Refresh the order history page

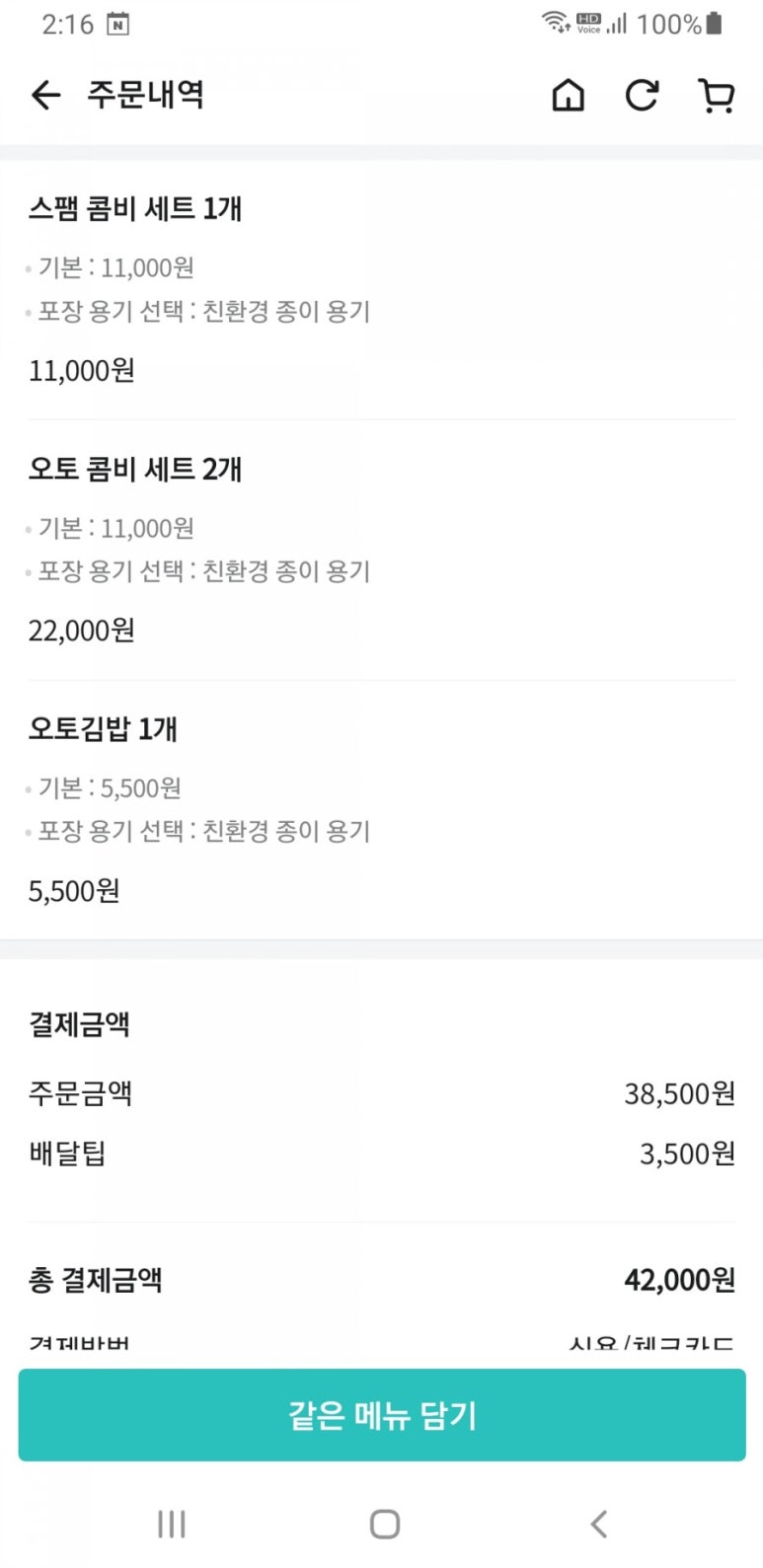(x=642, y=96)
